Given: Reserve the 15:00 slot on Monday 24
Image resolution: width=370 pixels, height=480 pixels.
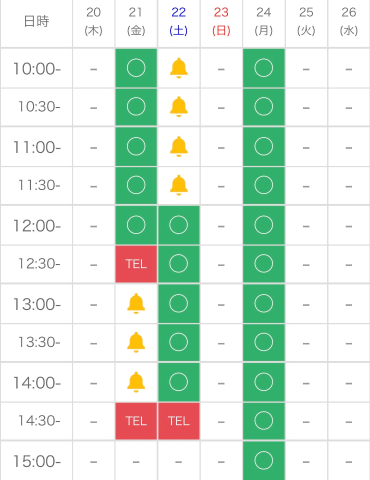Looking at the screenshot, I should [x=264, y=461].
